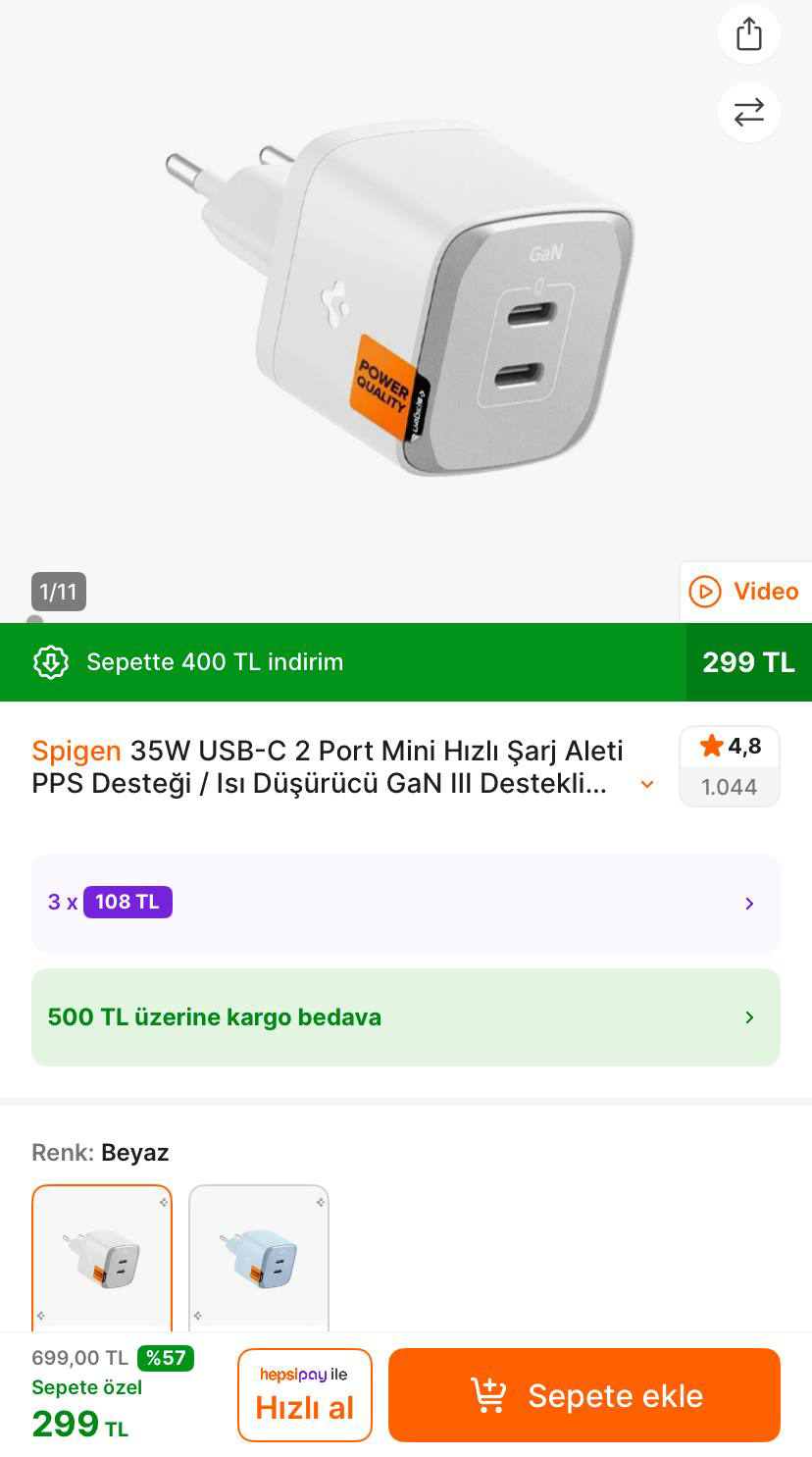Select the Beyaz color variant
The width and height of the screenshot is (812, 1457).
tap(102, 1258)
